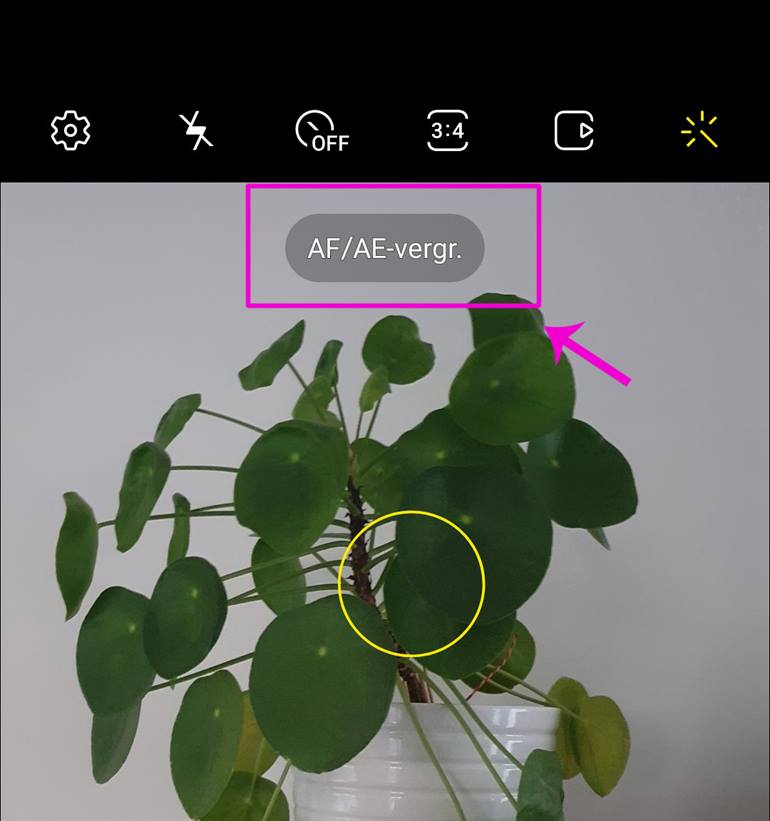770x821 pixels.
Task: Toggle the flash off icon
Action: pyautogui.click(x=196, y=131)
